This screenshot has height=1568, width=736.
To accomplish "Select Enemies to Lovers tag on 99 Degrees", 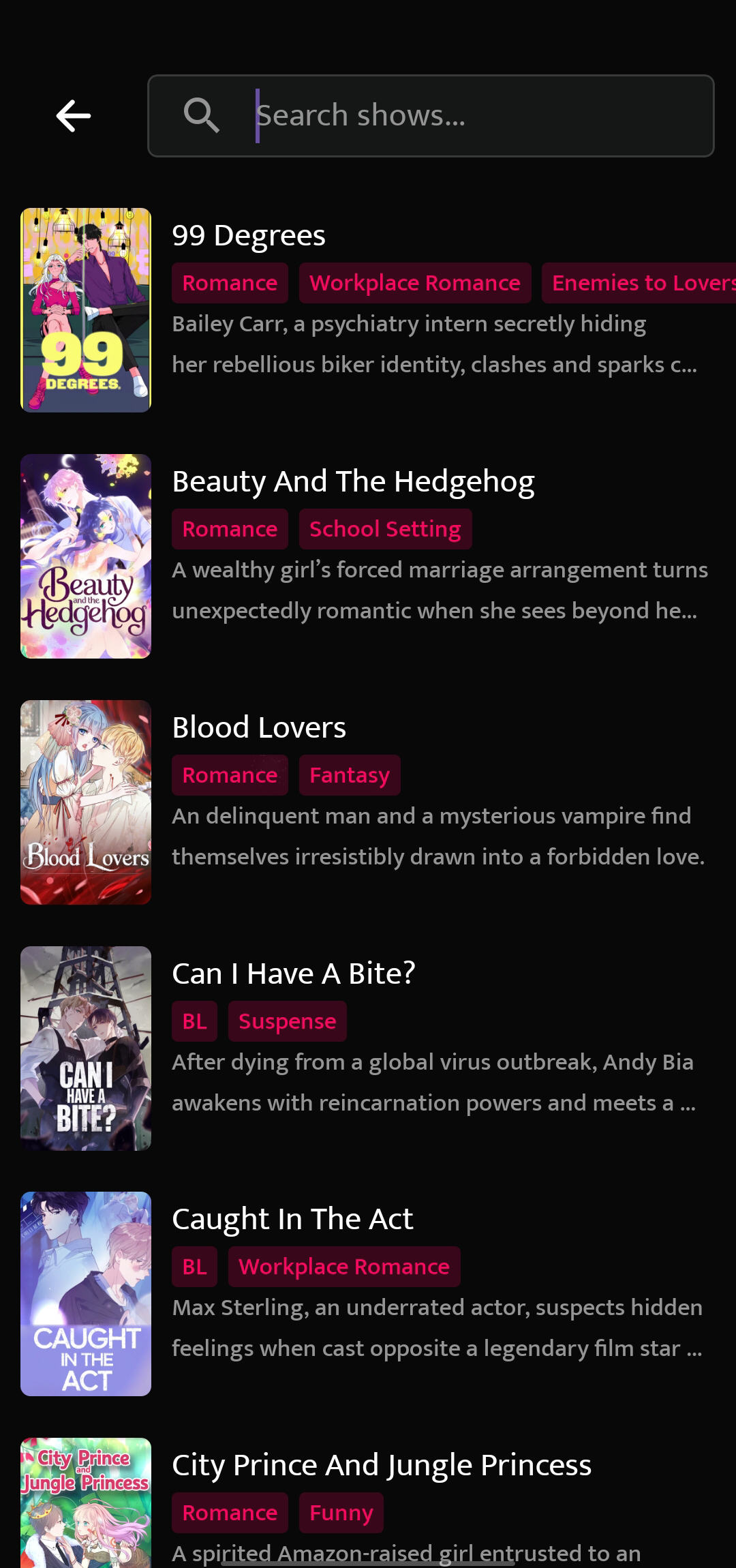I will pyautogui.click(x=641, y=283).
